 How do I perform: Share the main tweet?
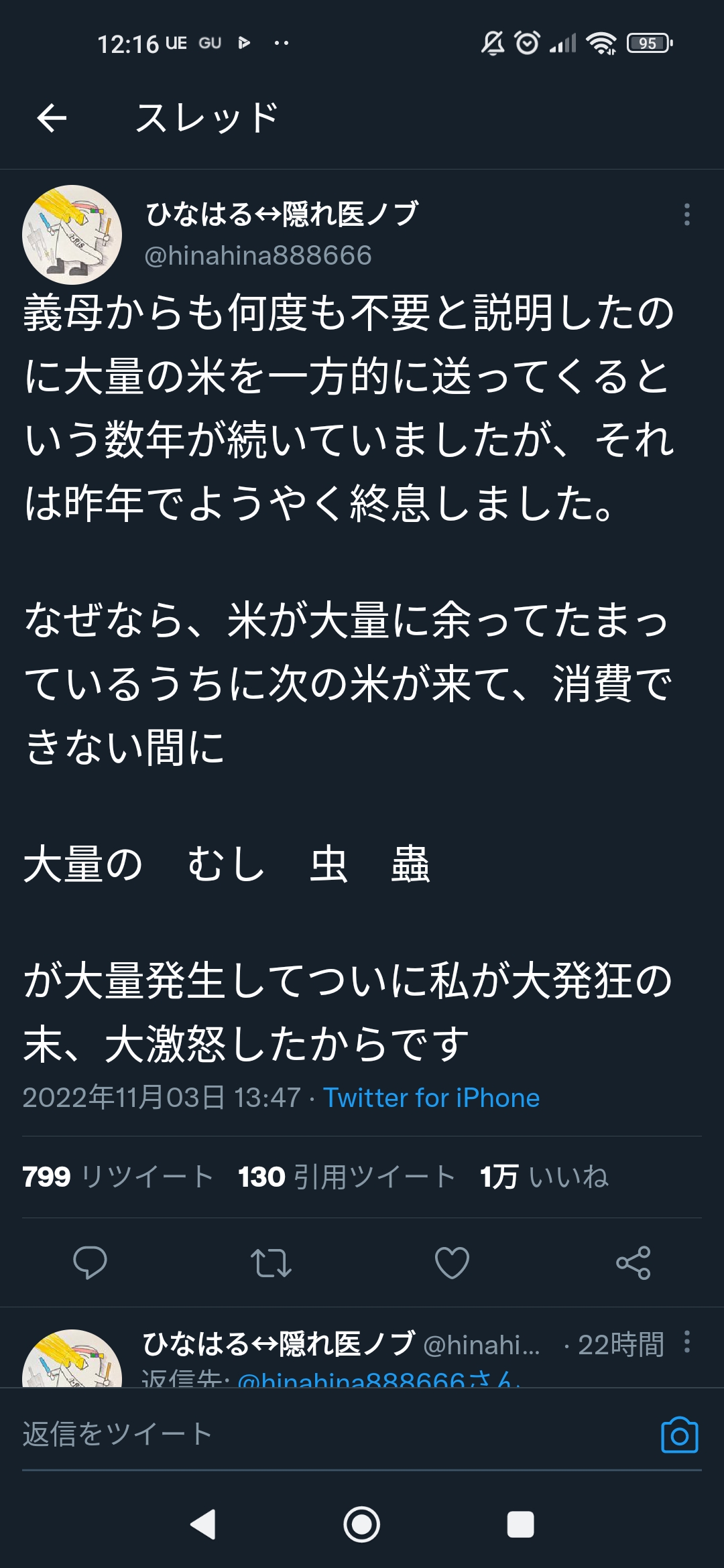tap(633, 1262)
